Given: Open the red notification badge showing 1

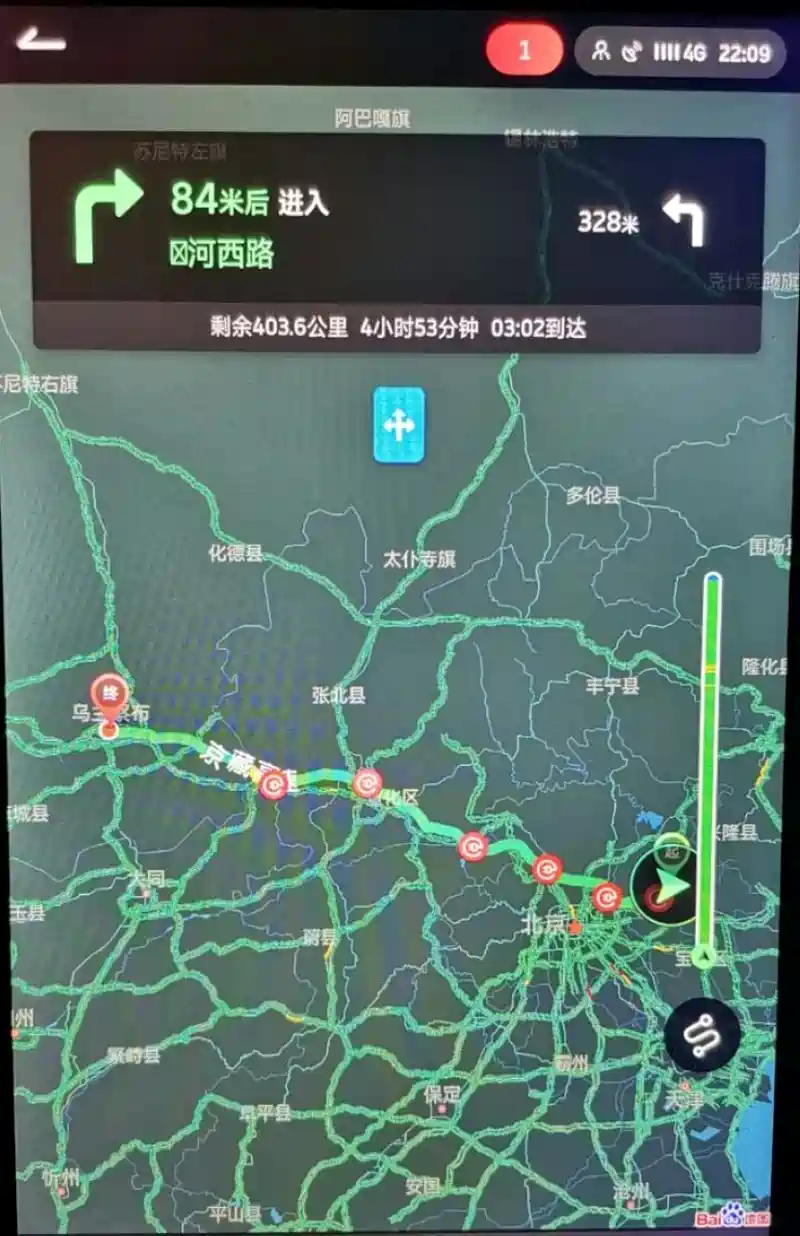Looking at the screenshot, I should coord(524,50).
